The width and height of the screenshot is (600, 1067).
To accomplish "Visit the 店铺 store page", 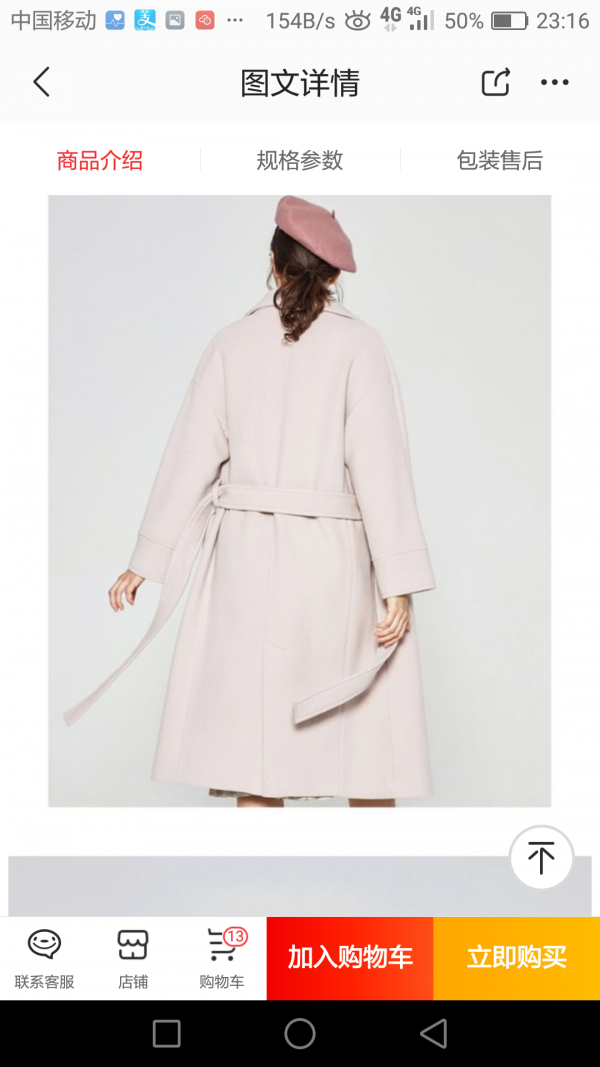I will (x=133, y=959).
